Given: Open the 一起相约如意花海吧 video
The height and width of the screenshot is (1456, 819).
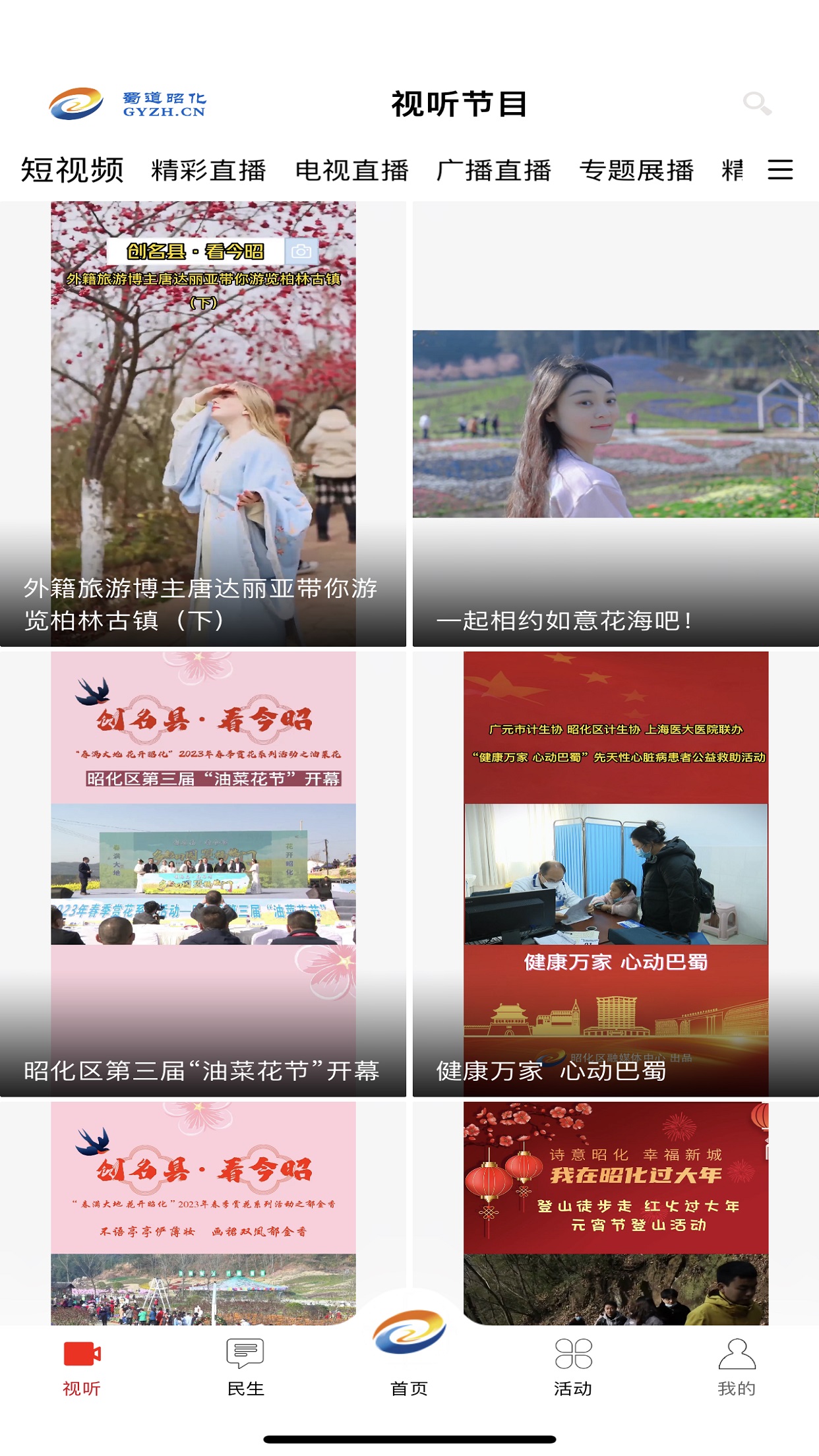Looking at the screenshot, I should pos(615,423).
